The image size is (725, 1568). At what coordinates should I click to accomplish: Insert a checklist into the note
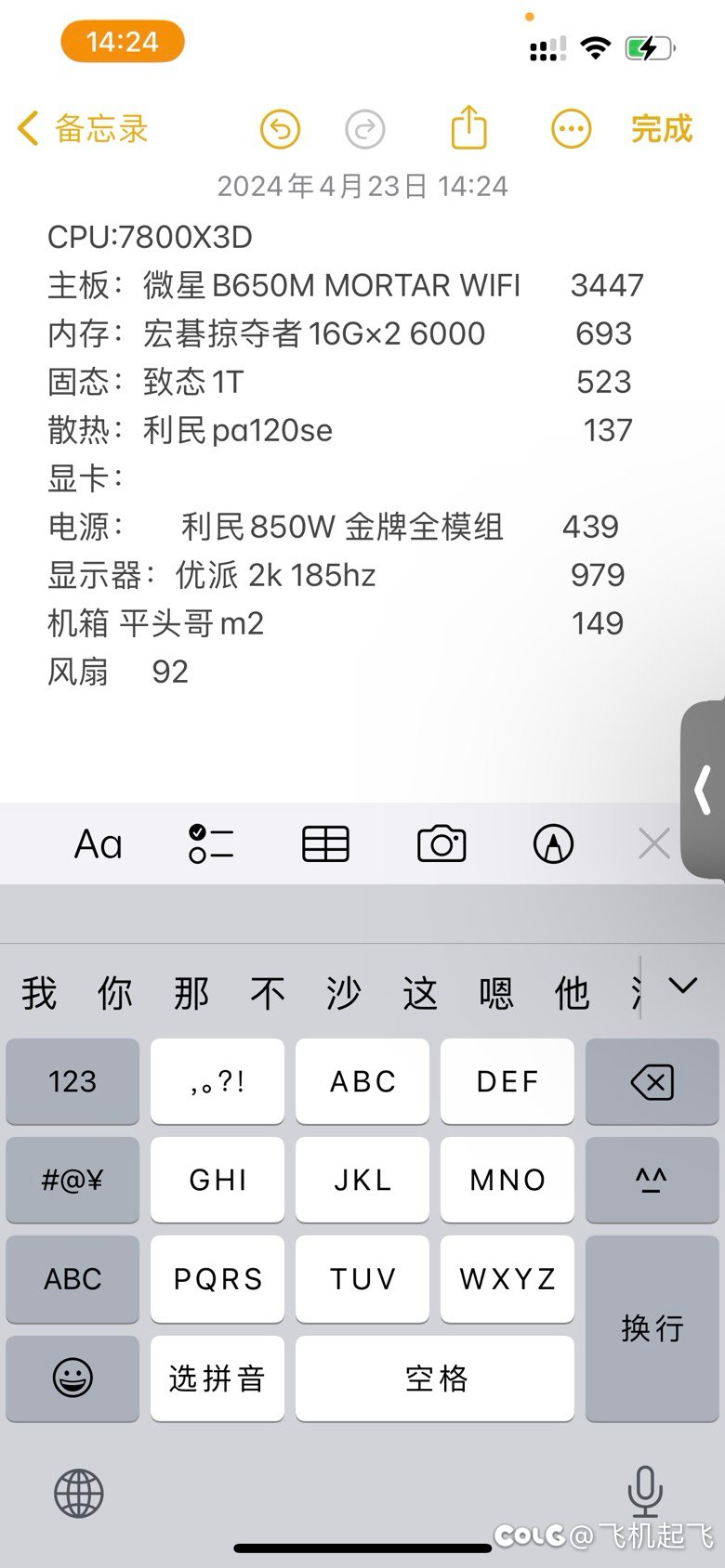pos(211,844)
